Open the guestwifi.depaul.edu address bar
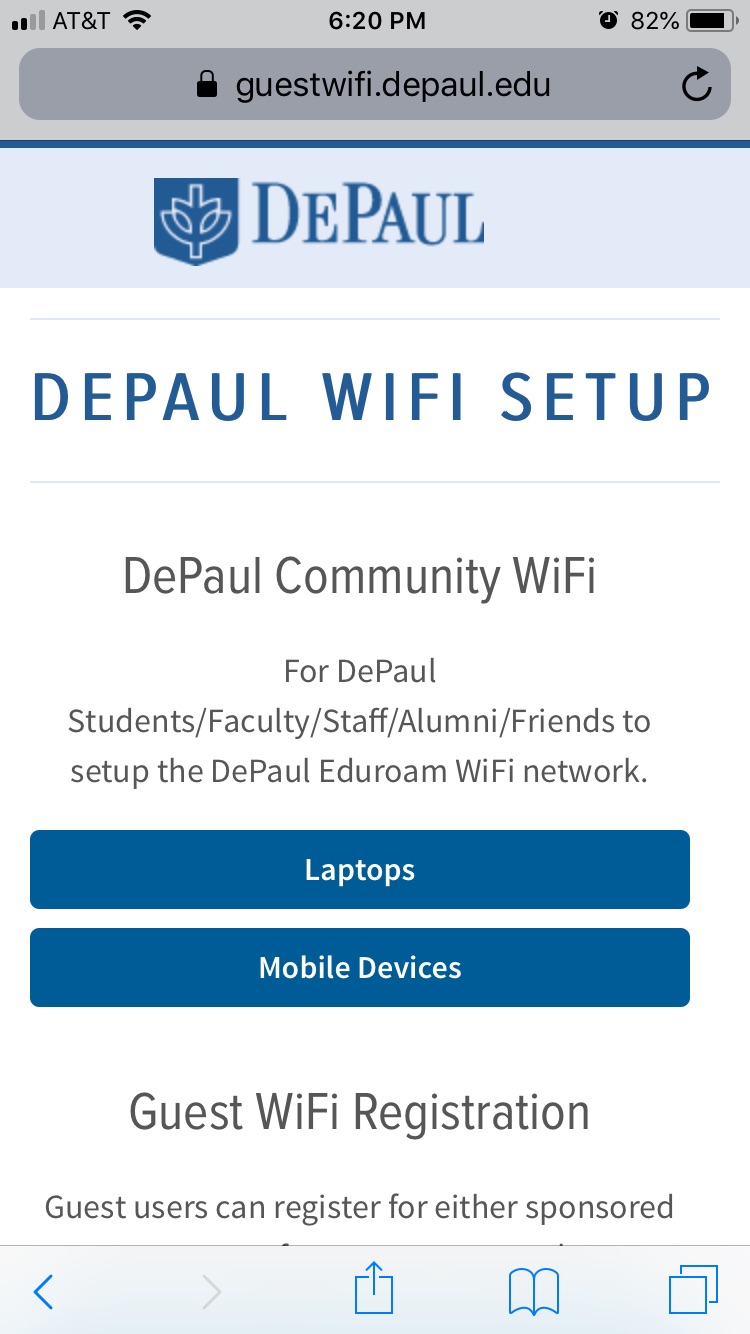 [374, 85]
